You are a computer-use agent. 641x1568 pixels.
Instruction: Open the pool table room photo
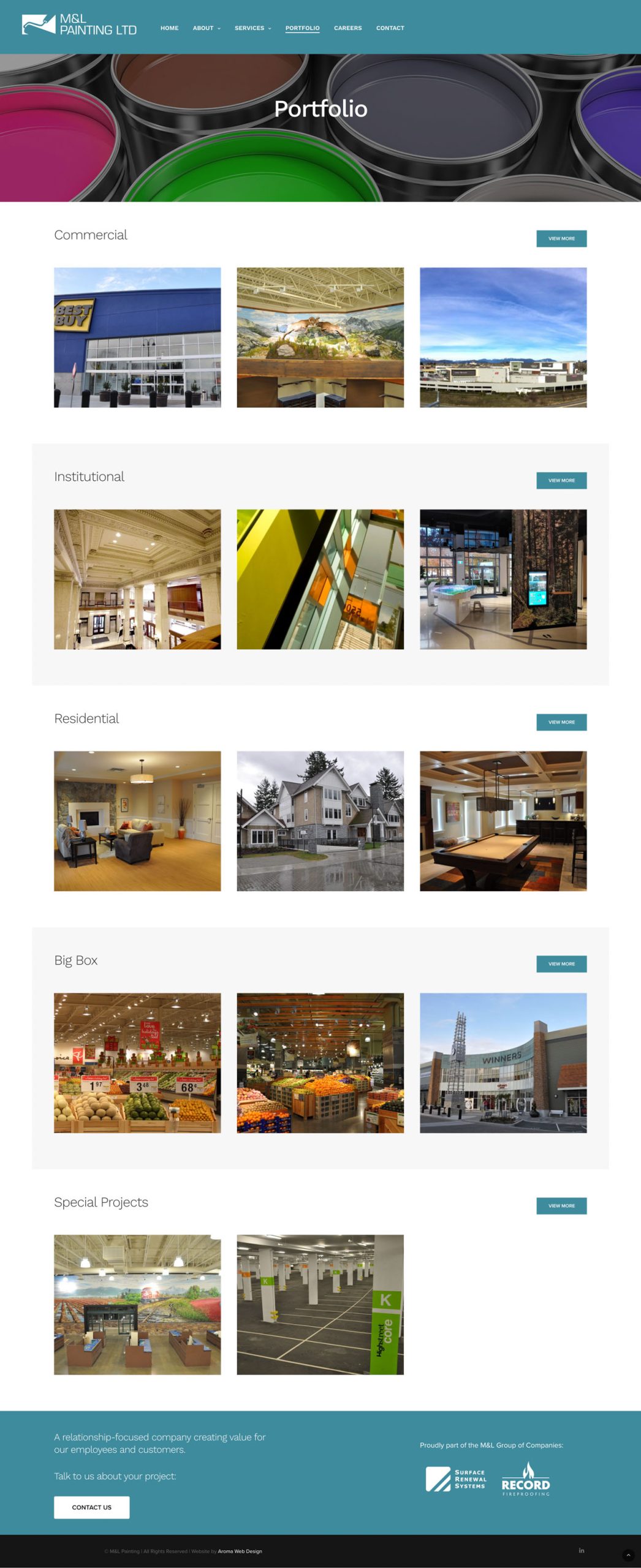[x=503, y=821]
